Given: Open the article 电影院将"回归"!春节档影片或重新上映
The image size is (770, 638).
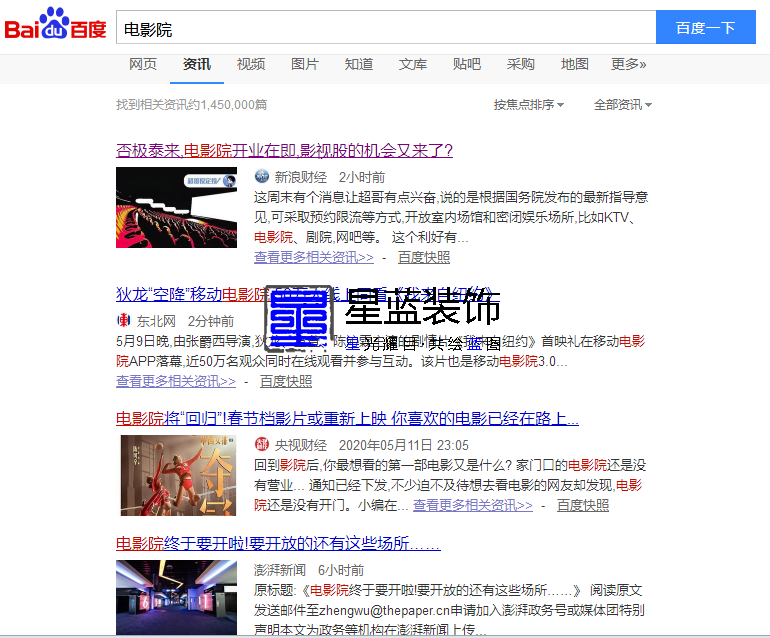Looking at the screenshot, I should (x=347, y=418).
